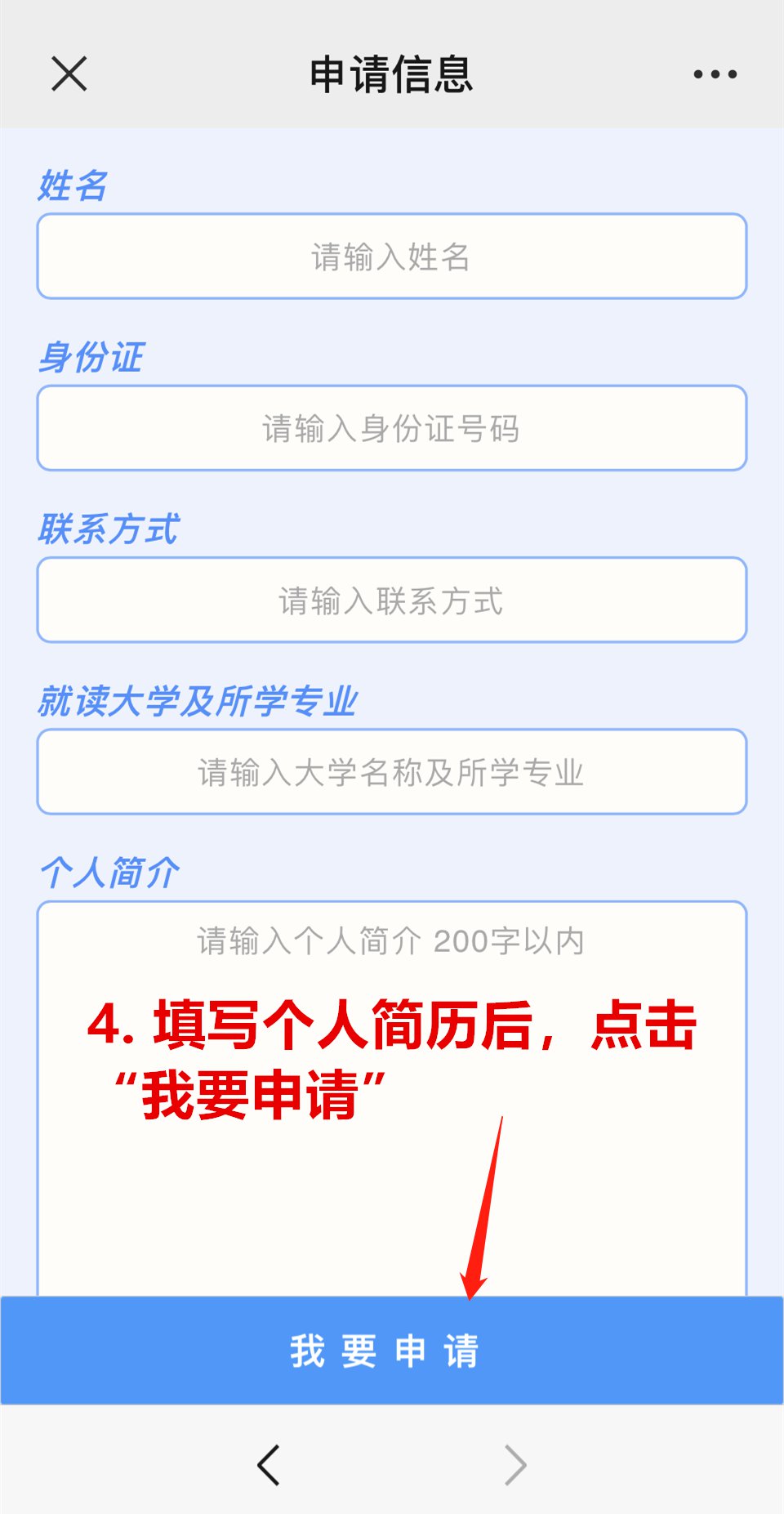784x1514 pixels.
Task: Select the 联系方式 contact input field
Action: click(392, 601)
